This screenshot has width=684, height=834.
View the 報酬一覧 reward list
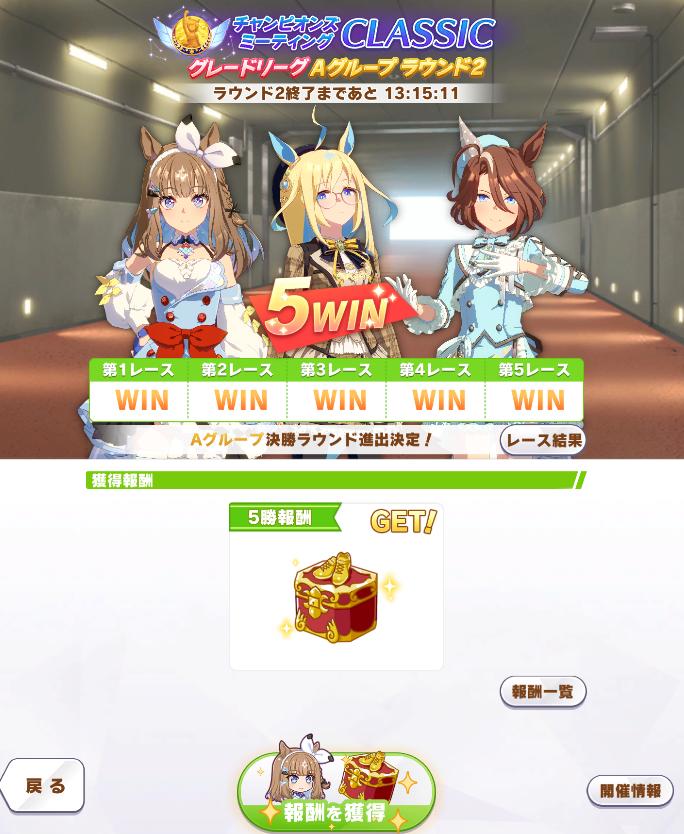coord(542,691)
